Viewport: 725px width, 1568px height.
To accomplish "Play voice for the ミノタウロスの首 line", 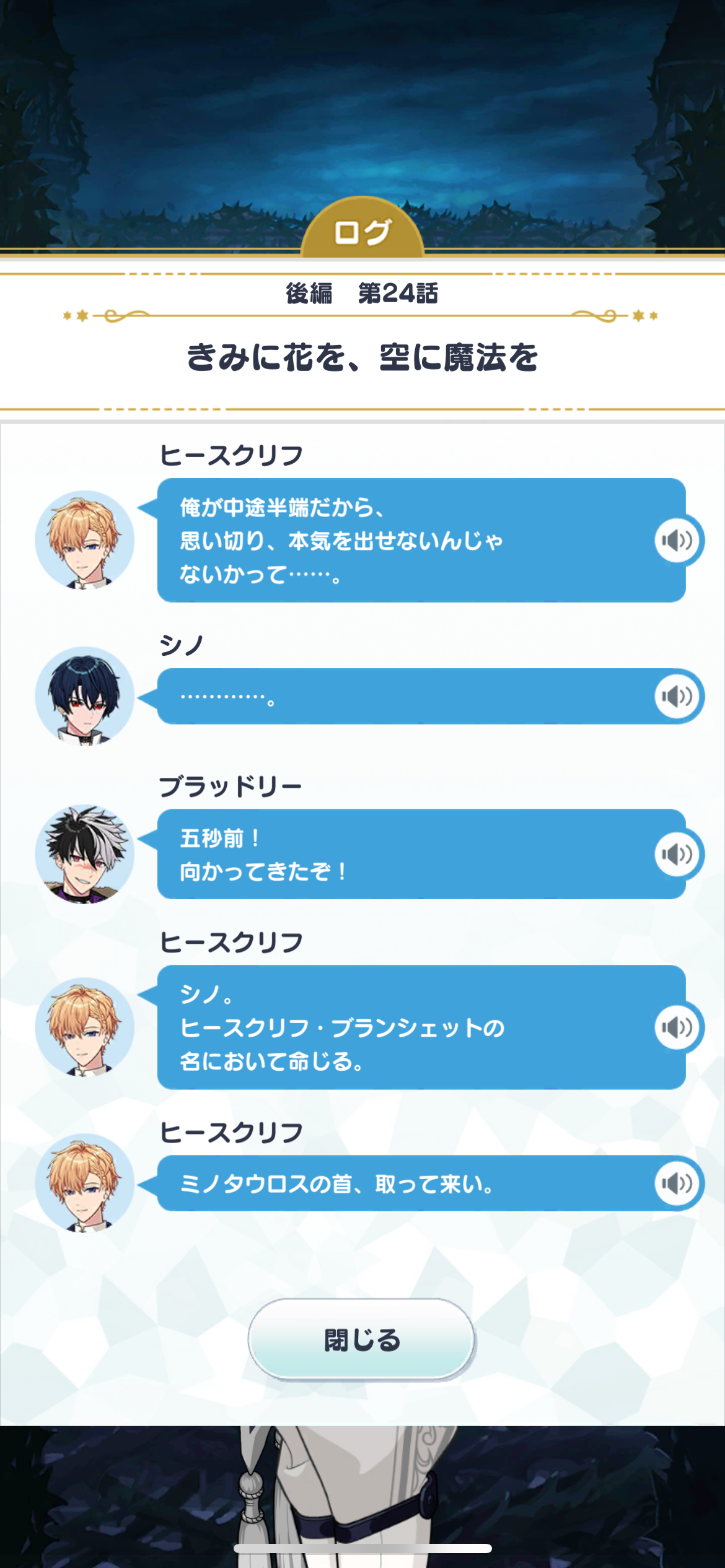I will [x=677, y=1183].
